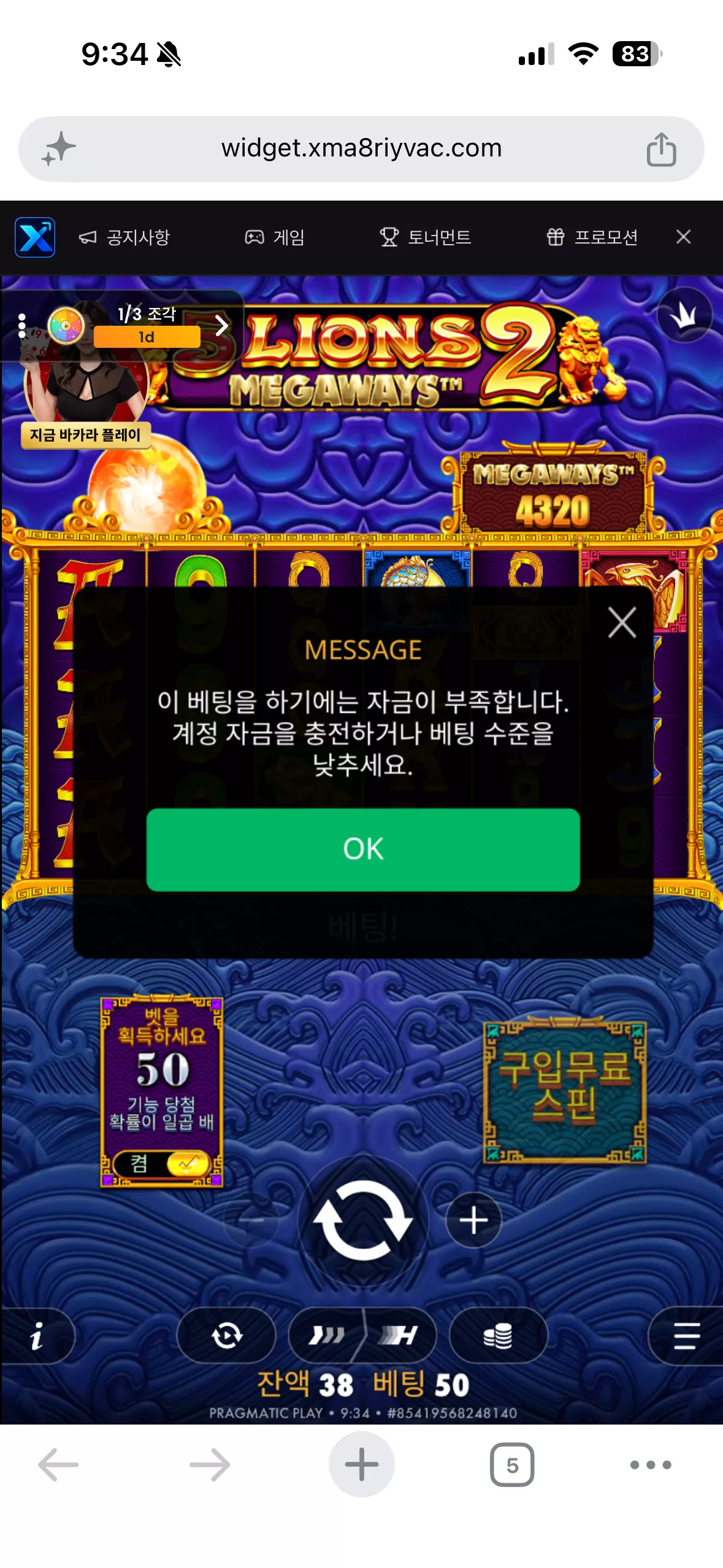Open autoplay settings
This screenshot has height=1568, width=723.
click(x=226, y=1335)
